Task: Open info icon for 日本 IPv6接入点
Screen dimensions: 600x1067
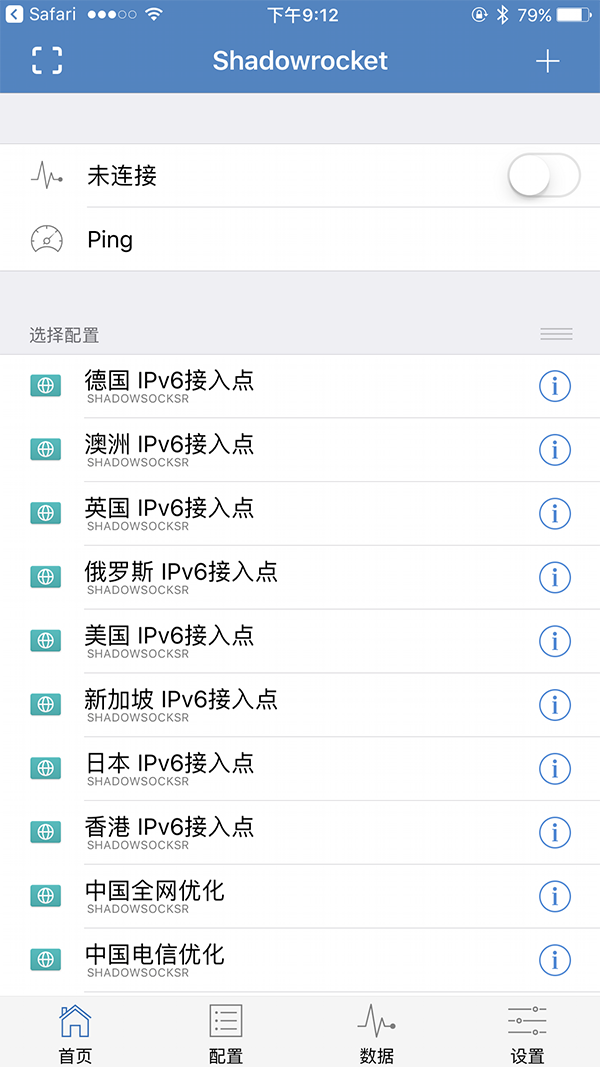Action: 555,768
